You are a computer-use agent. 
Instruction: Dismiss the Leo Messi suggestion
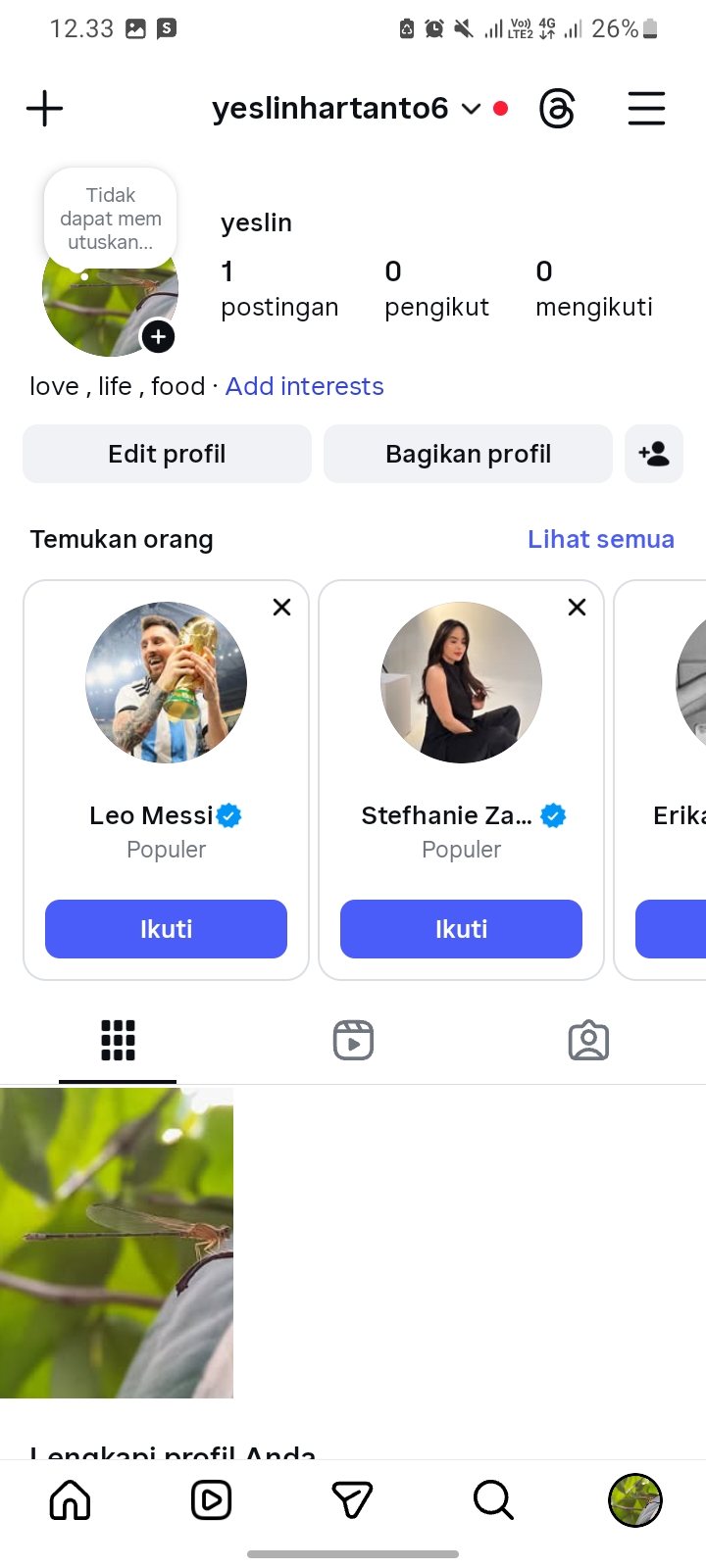click(x=281, y=608)
